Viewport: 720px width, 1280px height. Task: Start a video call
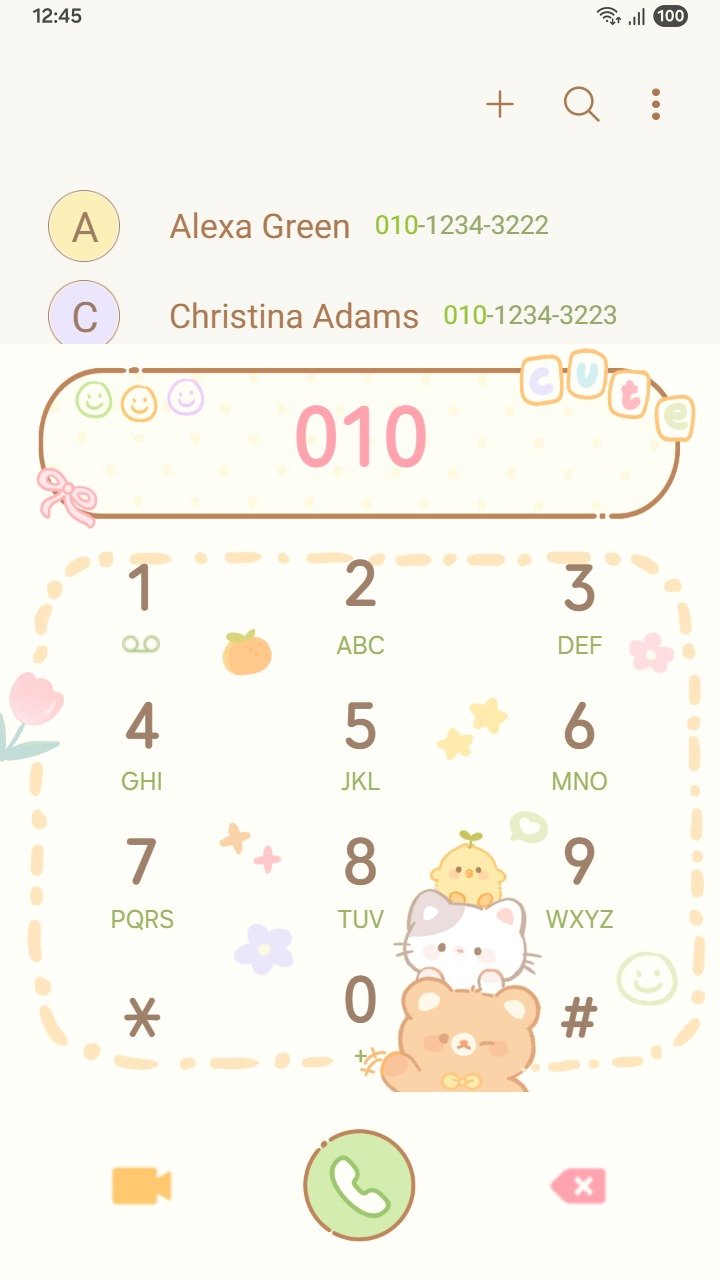141,1186
